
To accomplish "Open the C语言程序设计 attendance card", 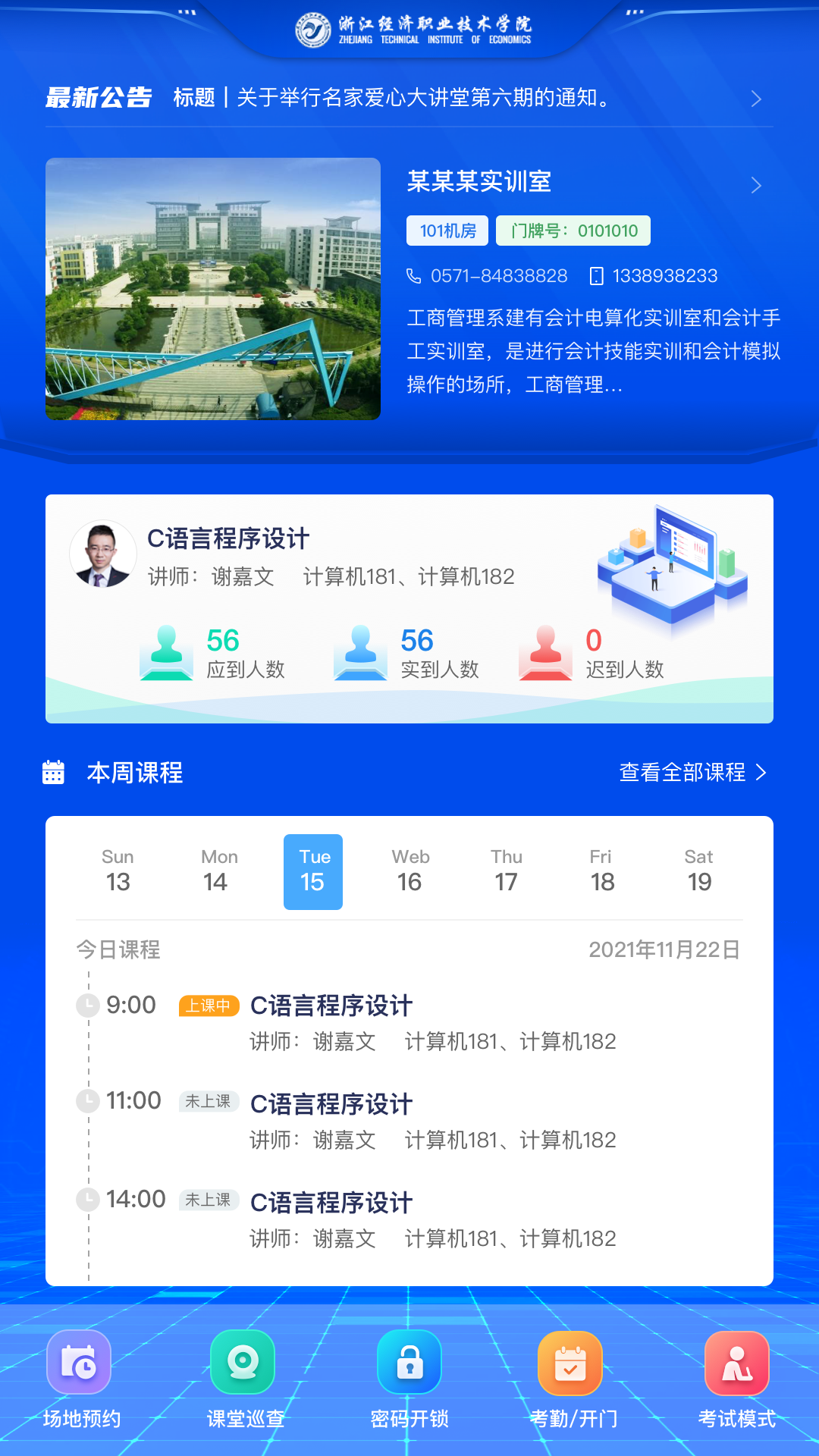I will (x=409, y=608).
